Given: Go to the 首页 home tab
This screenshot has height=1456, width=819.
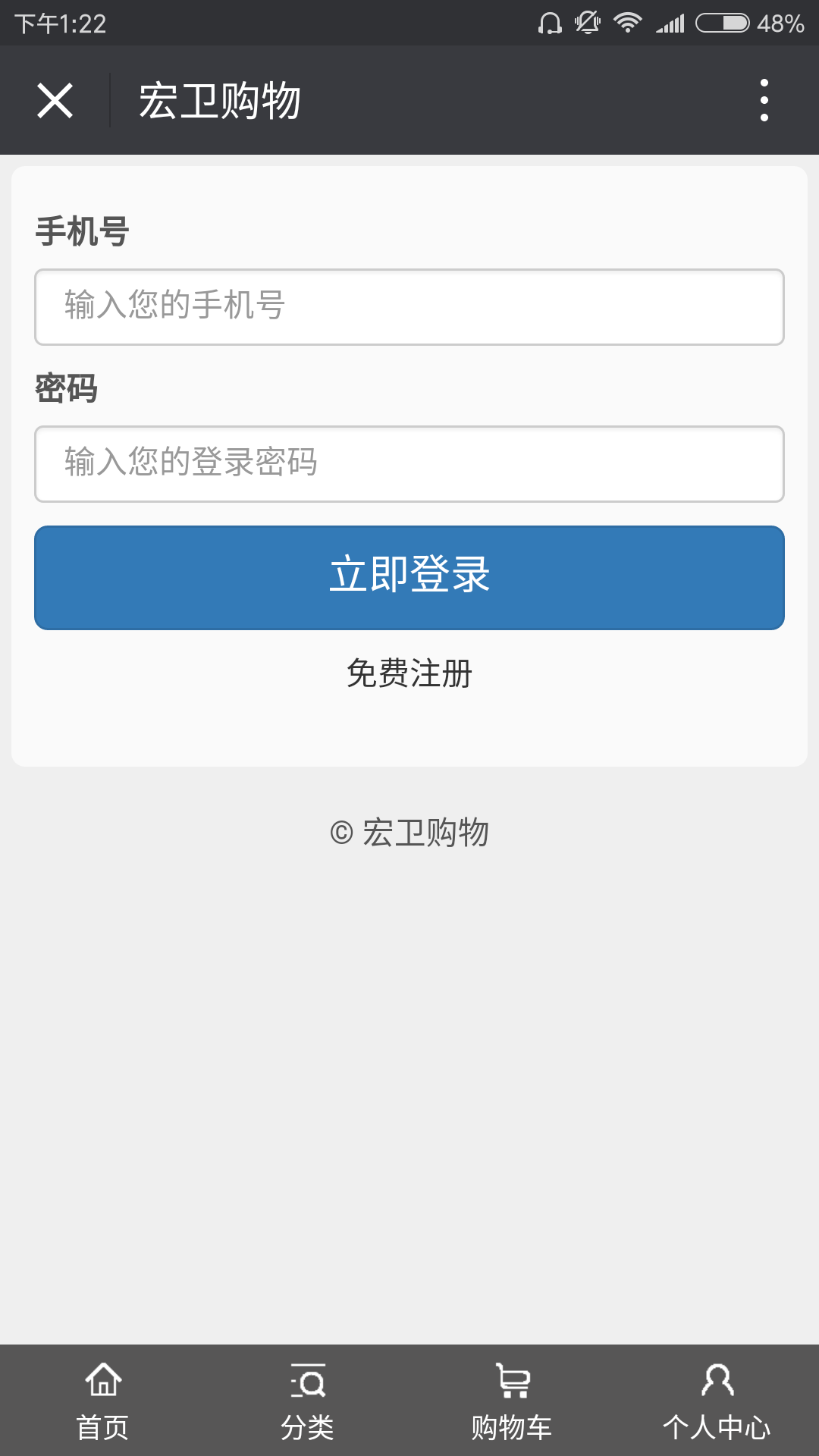Looking at the screenshot, I should 102,1401.
